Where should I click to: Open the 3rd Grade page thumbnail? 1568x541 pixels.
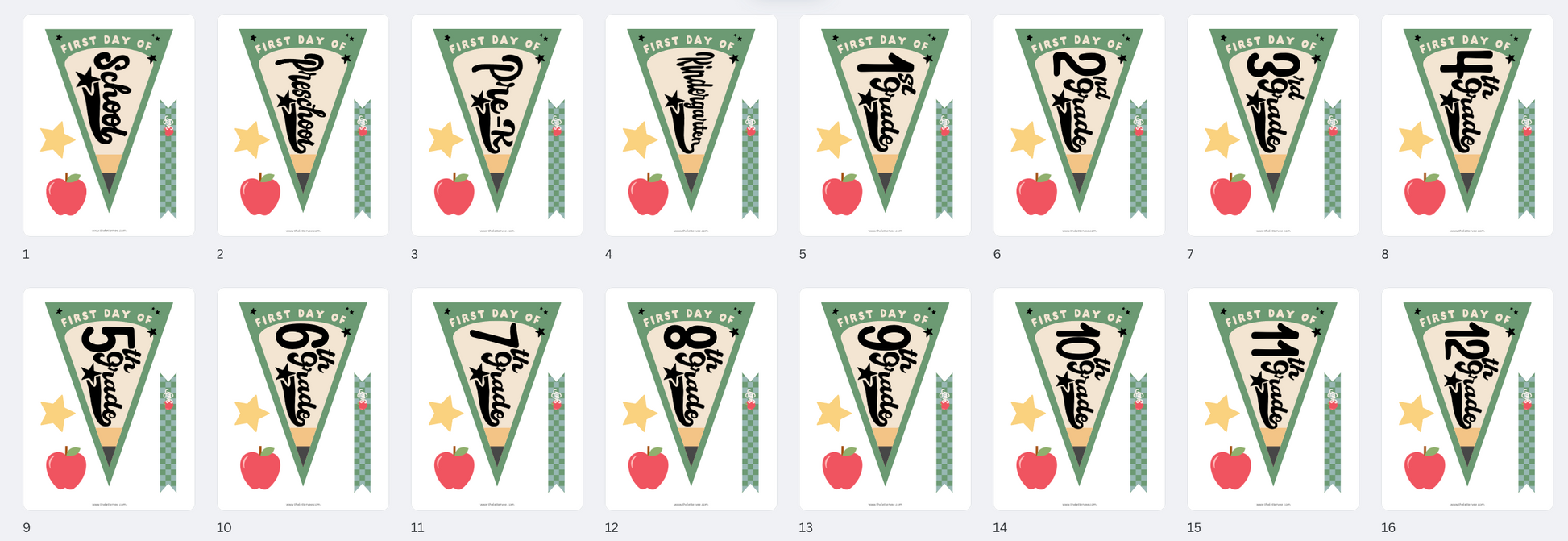pos(1273,125)
